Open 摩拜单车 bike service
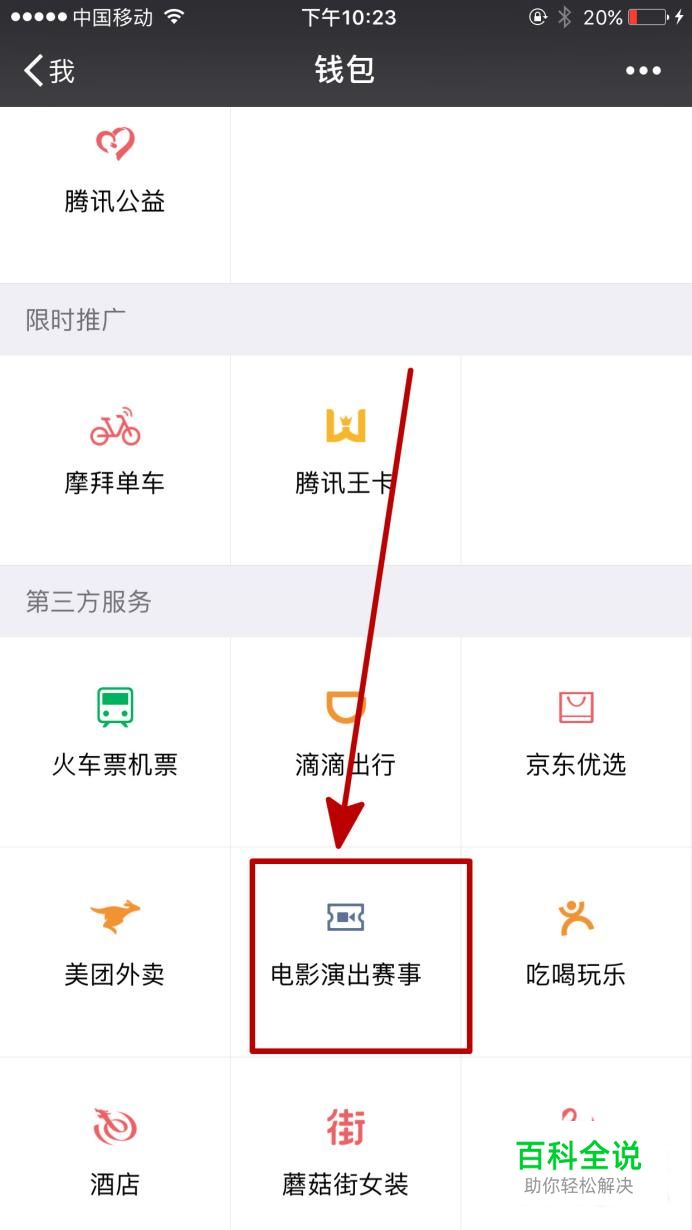This screenshot has width=692, height=1230. [115, 452]
